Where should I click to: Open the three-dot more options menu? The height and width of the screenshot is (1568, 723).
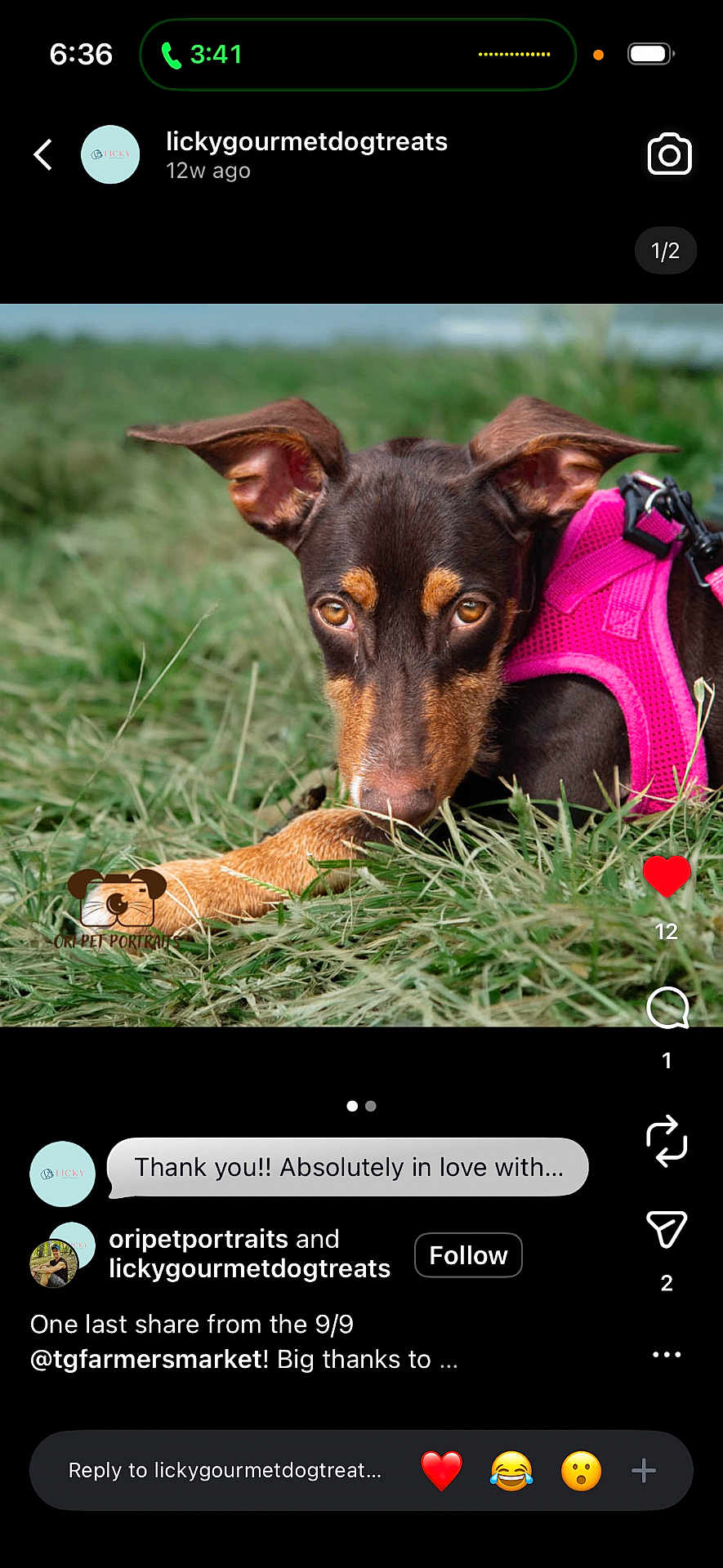tap(667, 1354)
